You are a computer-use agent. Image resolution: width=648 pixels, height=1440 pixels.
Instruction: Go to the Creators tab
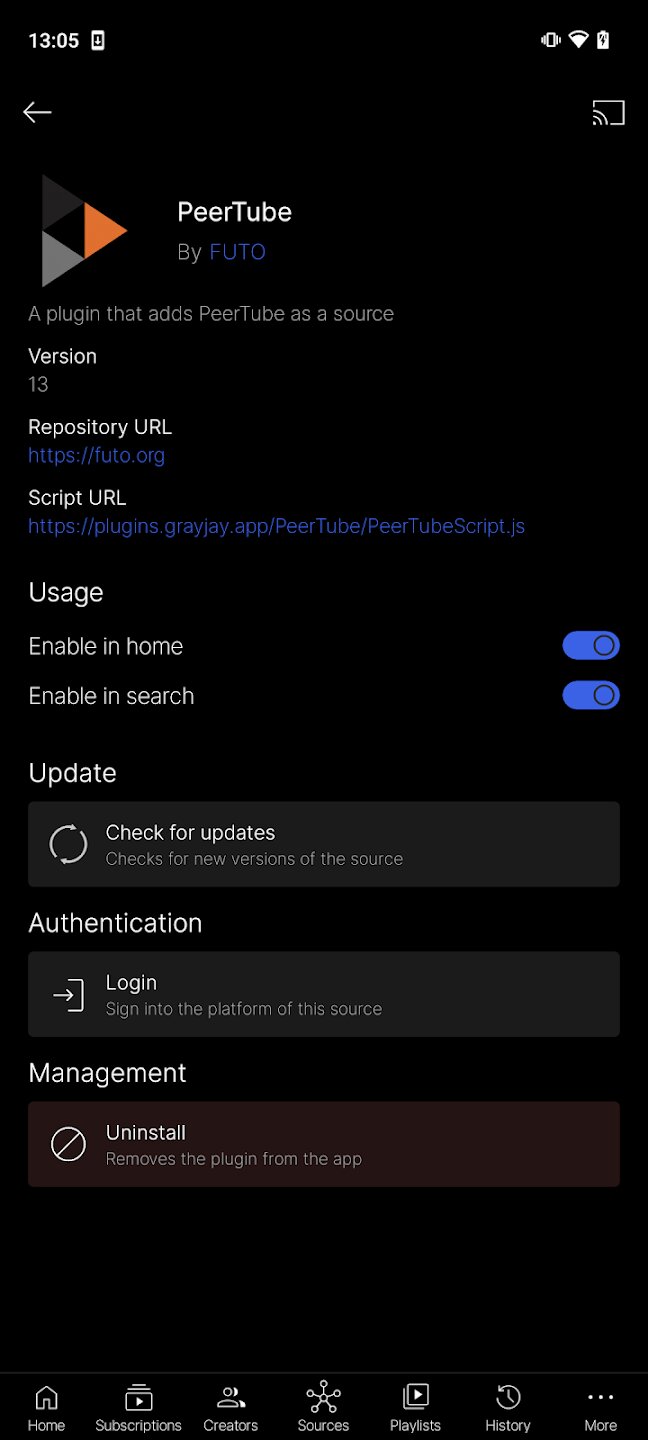point(231,1408)
